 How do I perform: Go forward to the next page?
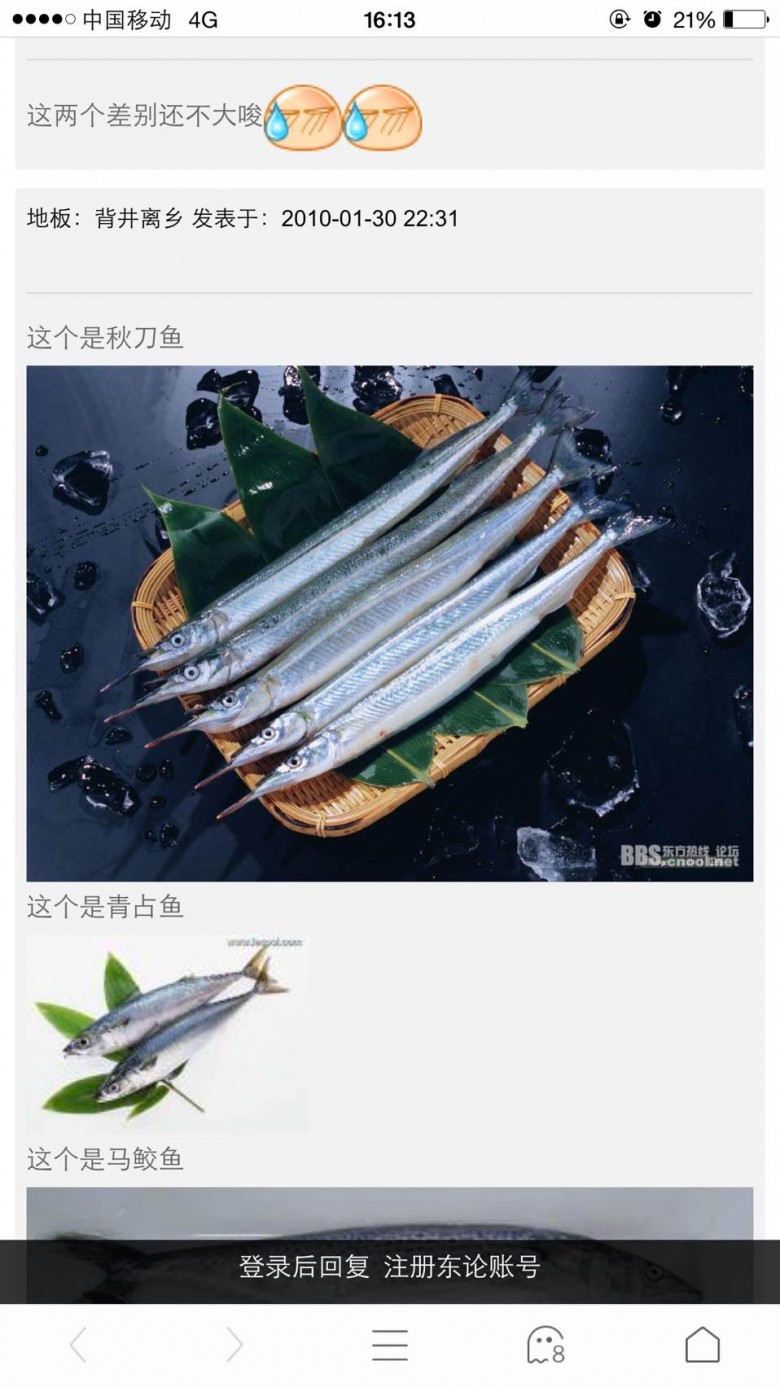[x=234, y=1345]
